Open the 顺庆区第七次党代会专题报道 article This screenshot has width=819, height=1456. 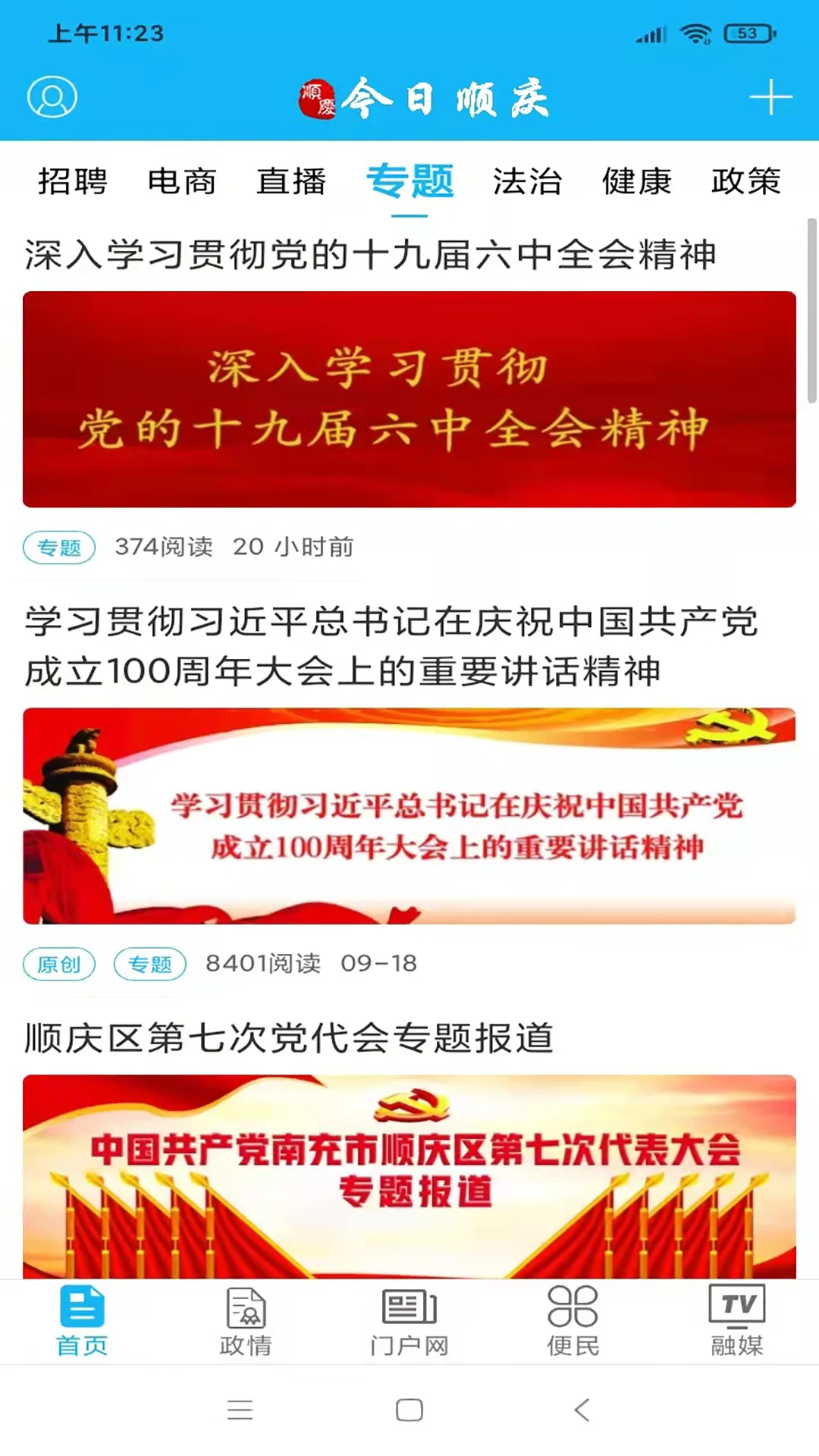tap(290, 1040)
